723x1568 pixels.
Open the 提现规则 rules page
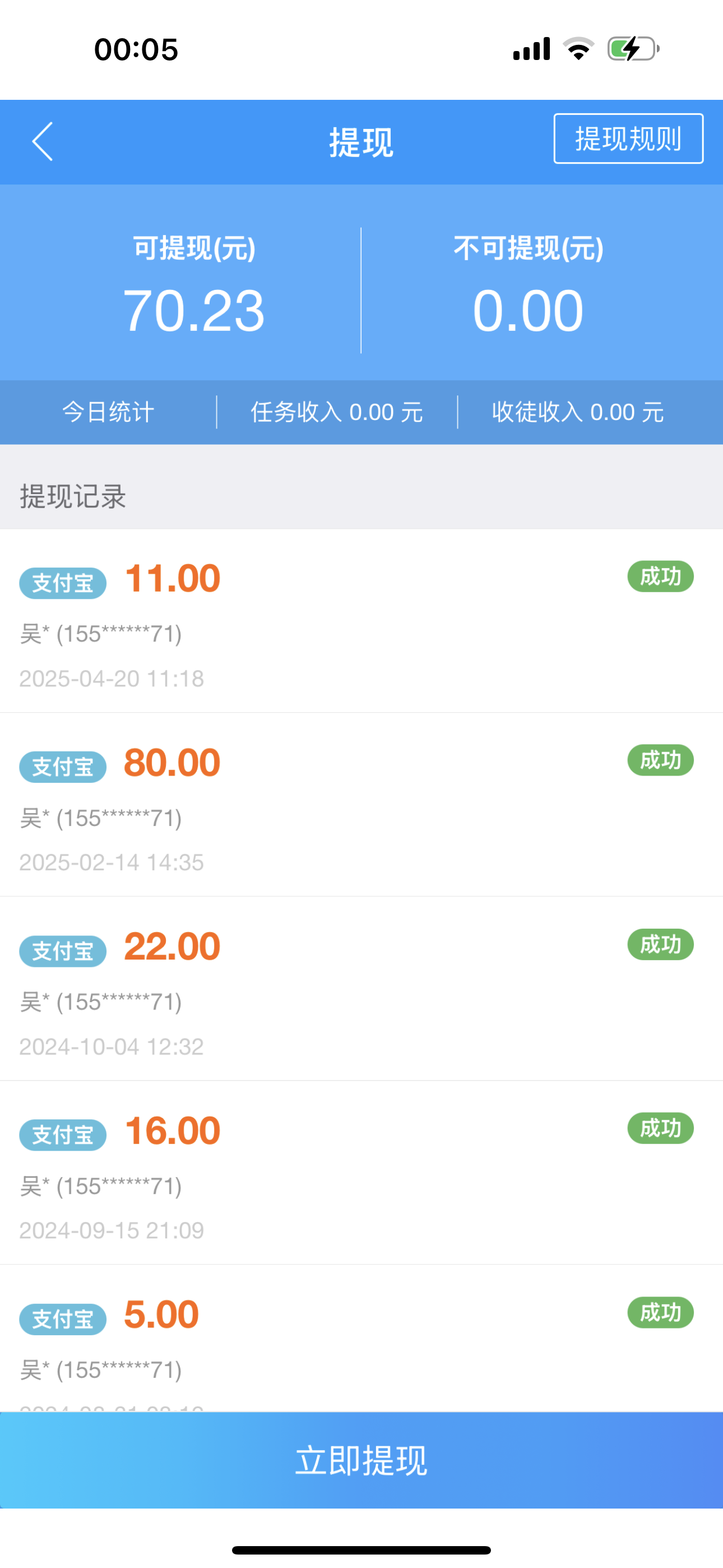pyautogui.click(x=629, y=140)
